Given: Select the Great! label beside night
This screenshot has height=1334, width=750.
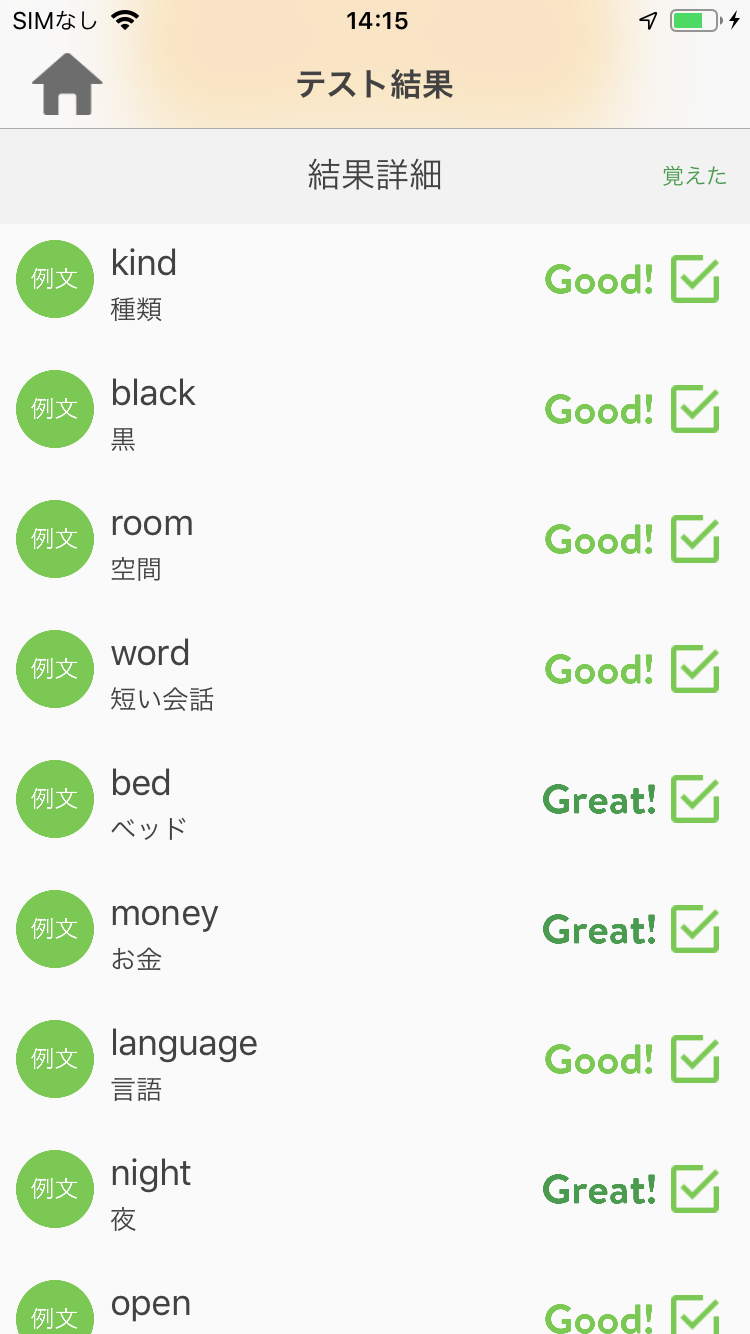Looking at the screenshot, I should click(598, 1189).
